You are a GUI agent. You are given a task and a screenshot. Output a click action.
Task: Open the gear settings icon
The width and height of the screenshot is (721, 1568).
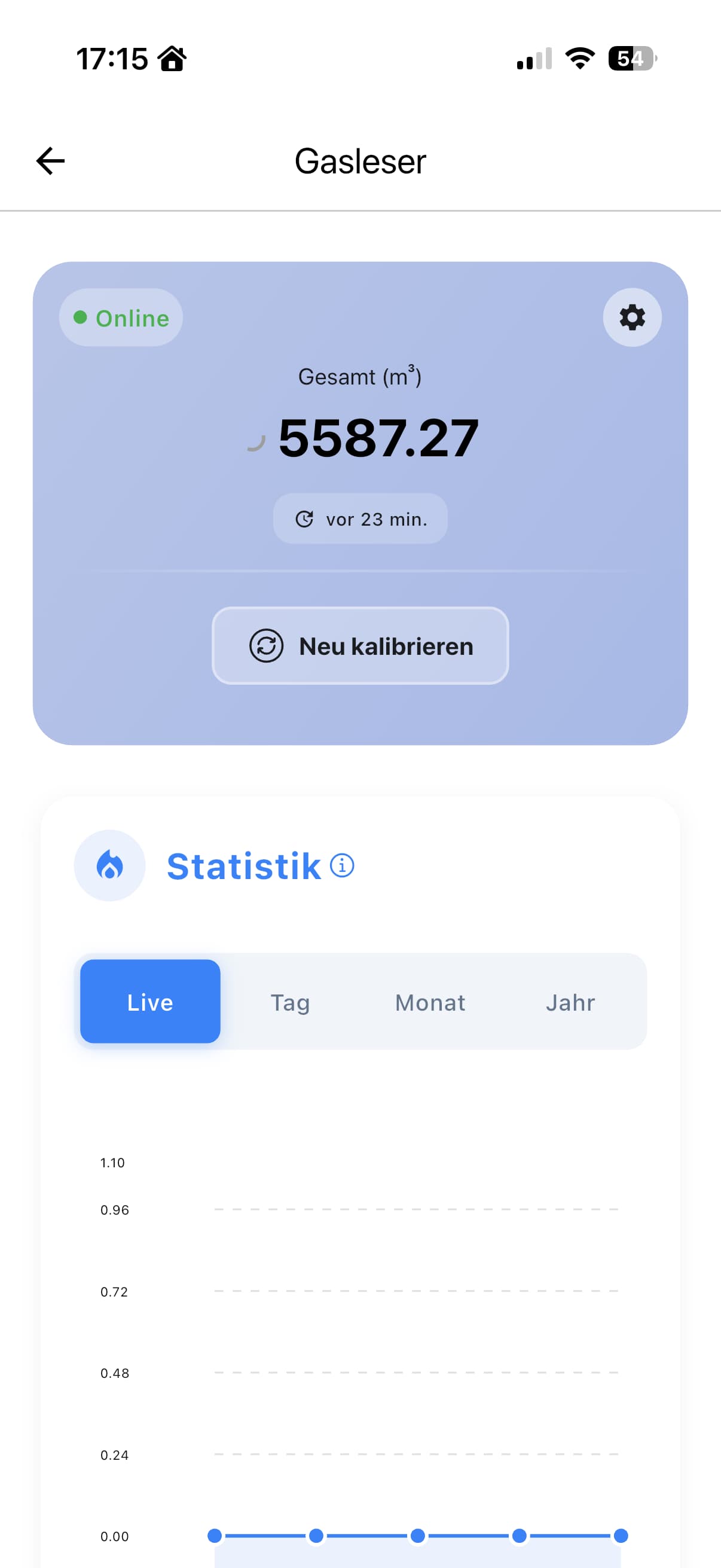631,318
